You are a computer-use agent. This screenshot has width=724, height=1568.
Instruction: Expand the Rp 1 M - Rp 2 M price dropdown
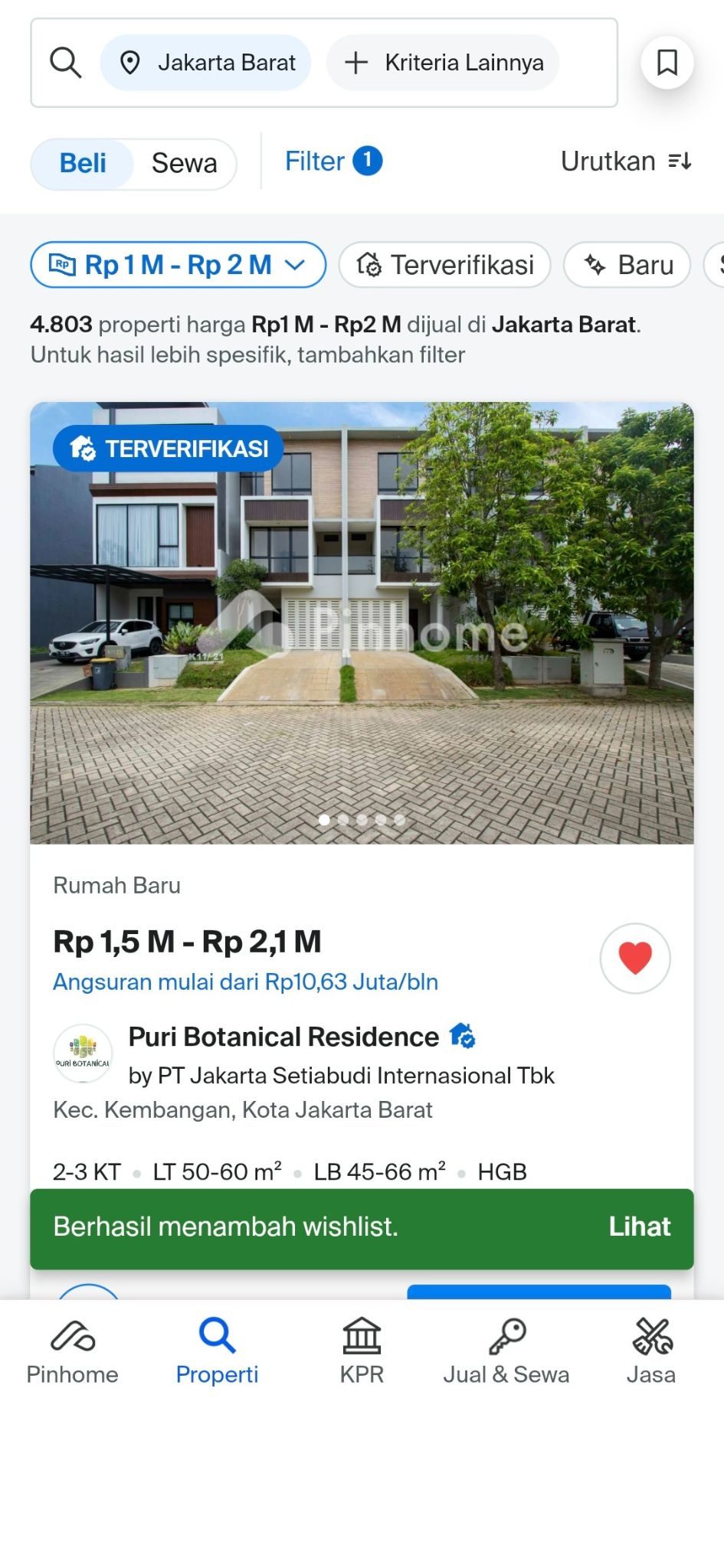pos(178,265)
